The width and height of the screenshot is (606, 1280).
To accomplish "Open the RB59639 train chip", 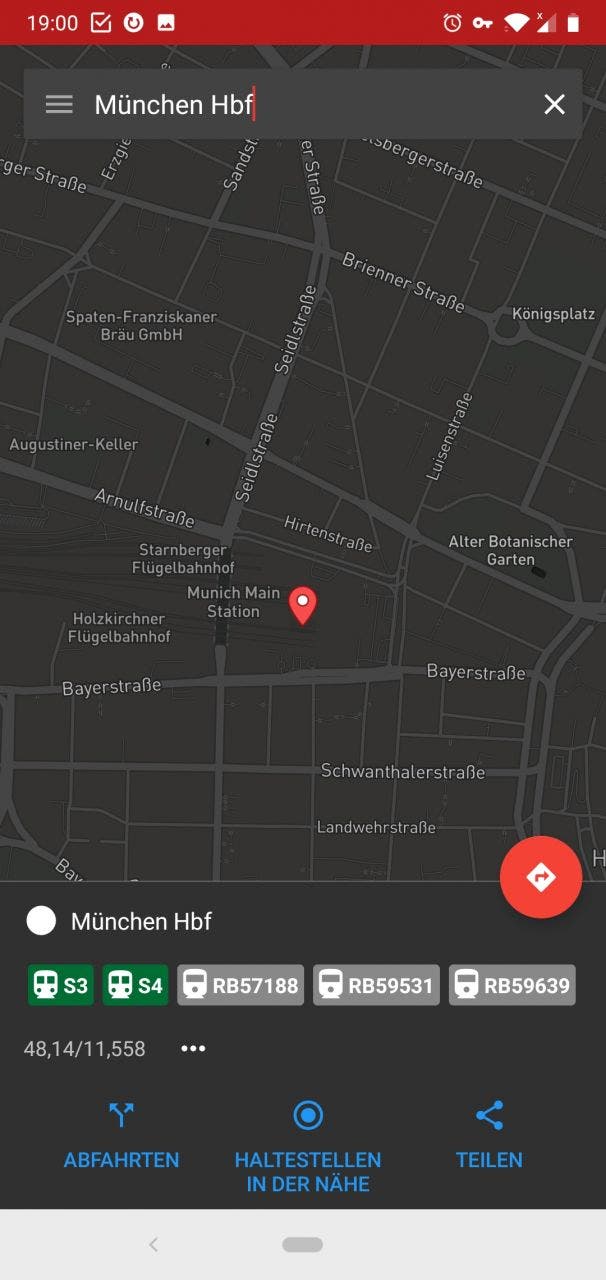I will 512,985.
